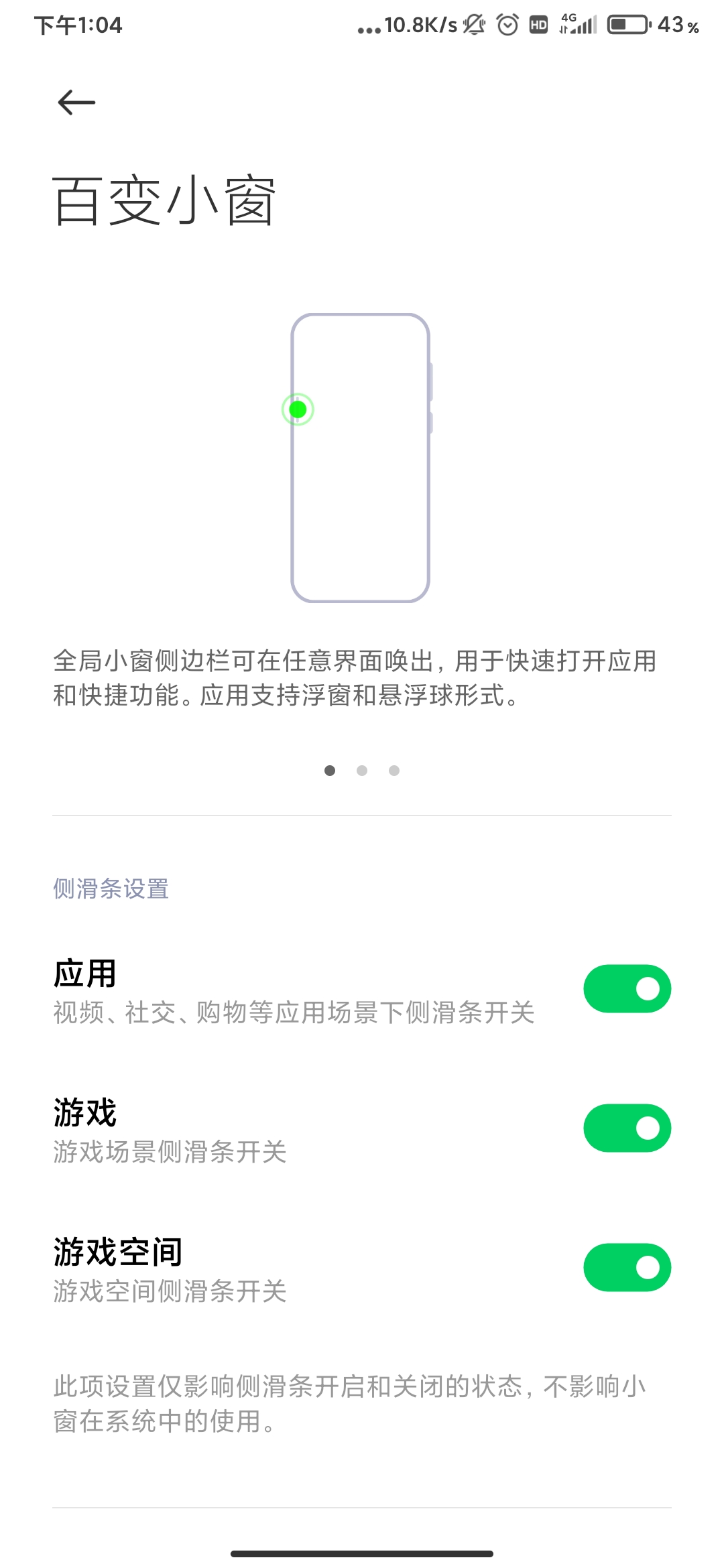Go back using the top-left arrow

[76, 103]
